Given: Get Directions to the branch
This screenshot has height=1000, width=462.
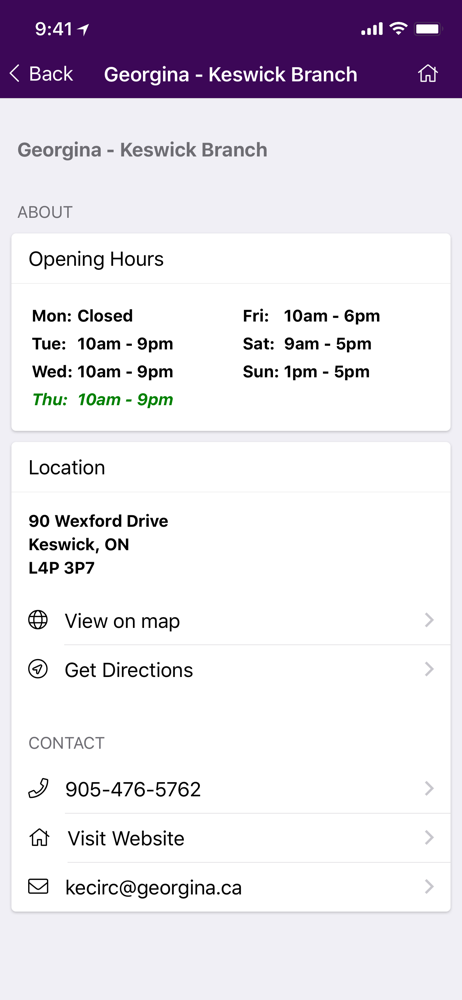Looking at the screenshot, I should coord(231,670).
